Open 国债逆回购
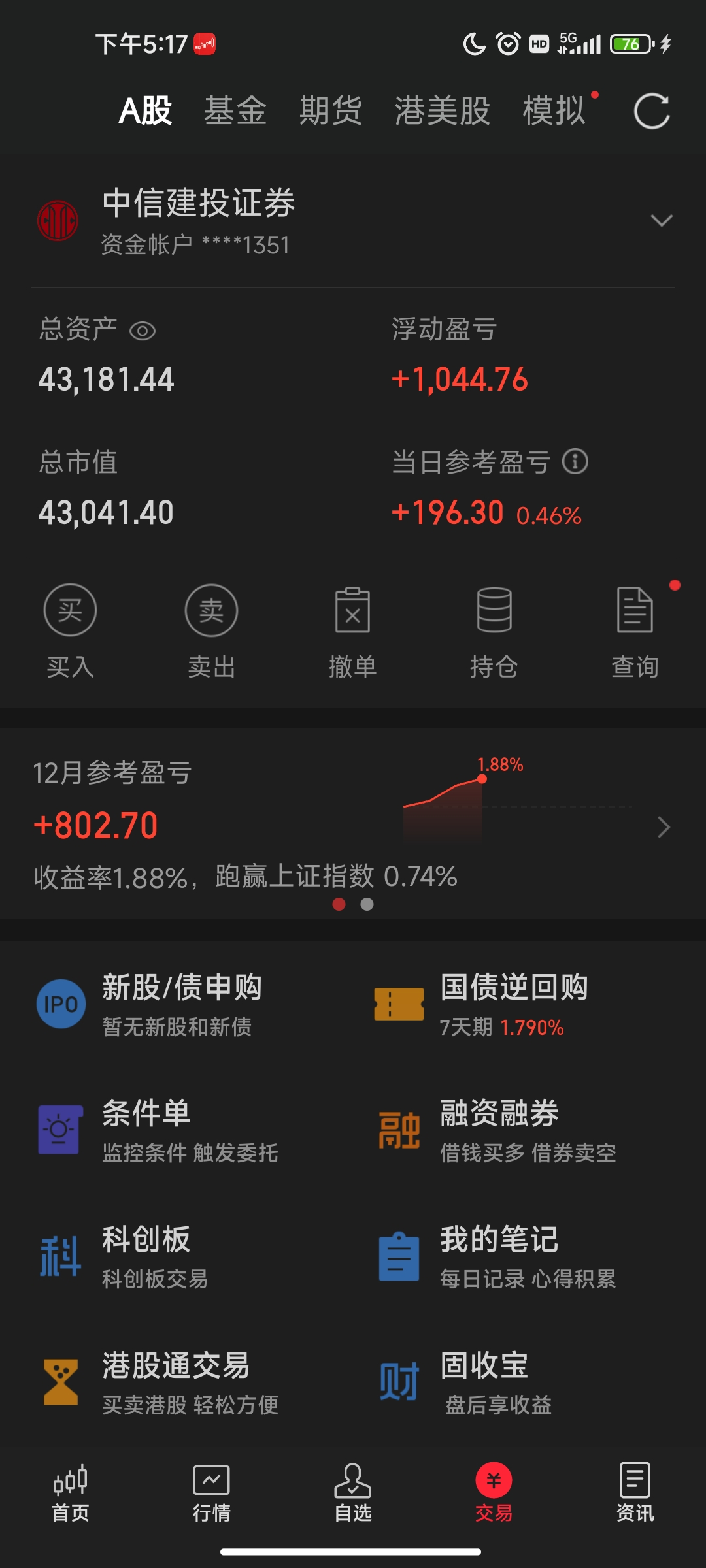Screen dimensions: 706x1568 514,1004
